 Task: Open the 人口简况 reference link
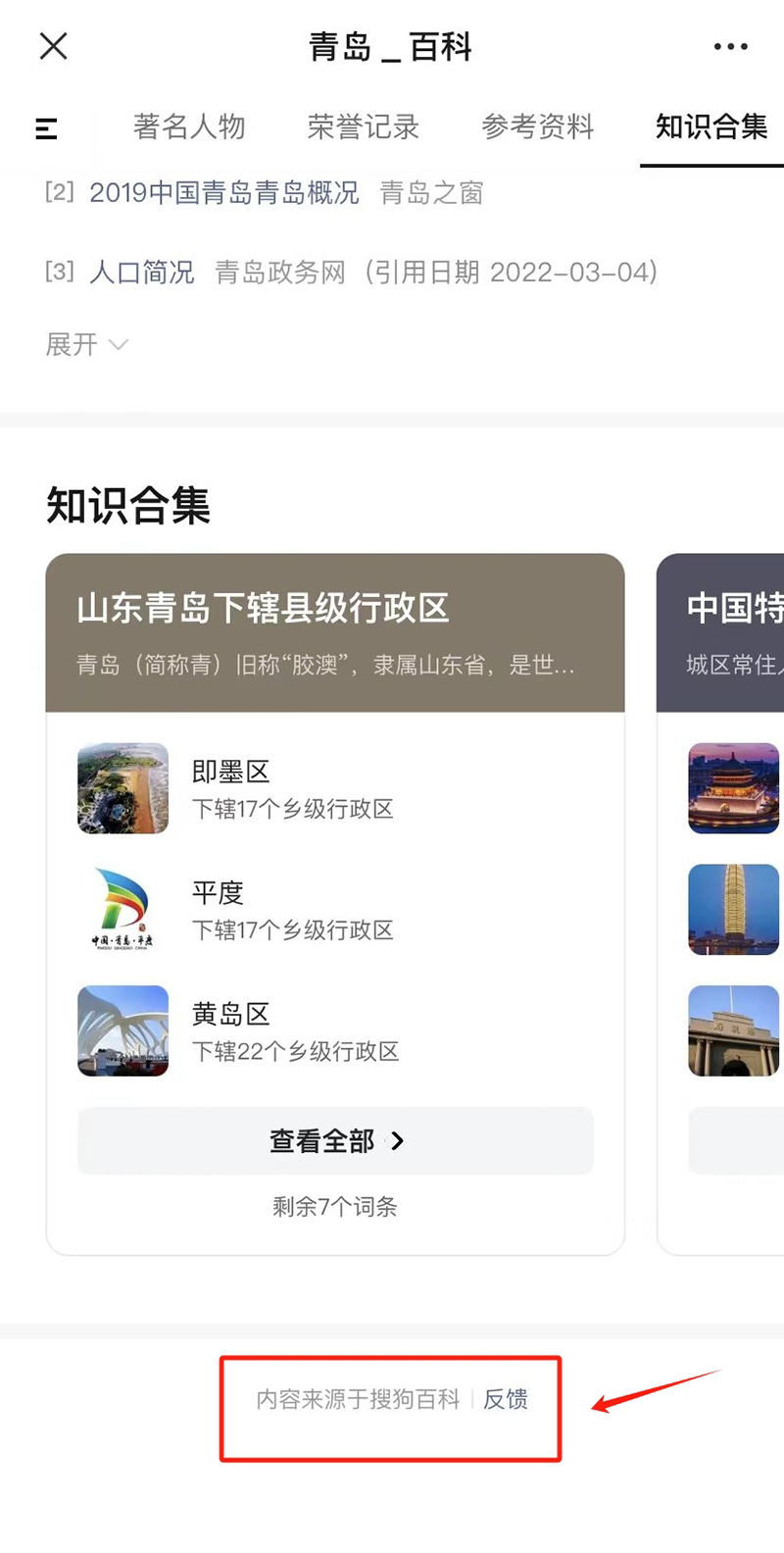(x=142, y=273)
